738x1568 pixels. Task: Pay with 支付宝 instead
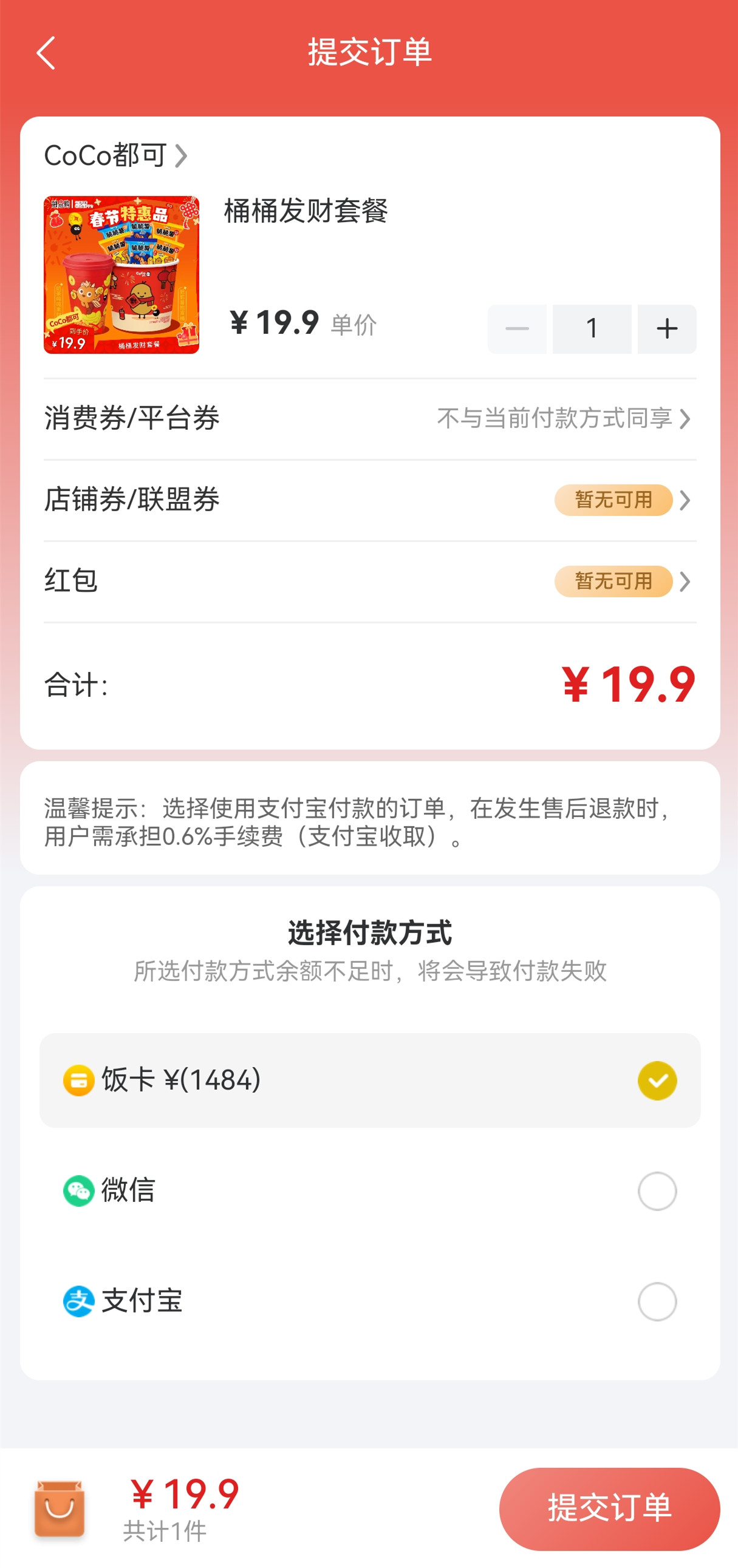click(x=370, y=1302)
